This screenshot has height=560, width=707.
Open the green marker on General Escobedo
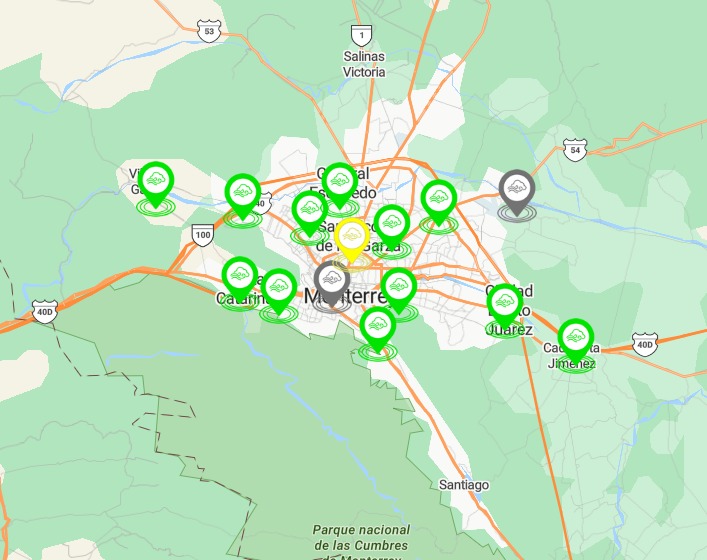click(340, 182)
